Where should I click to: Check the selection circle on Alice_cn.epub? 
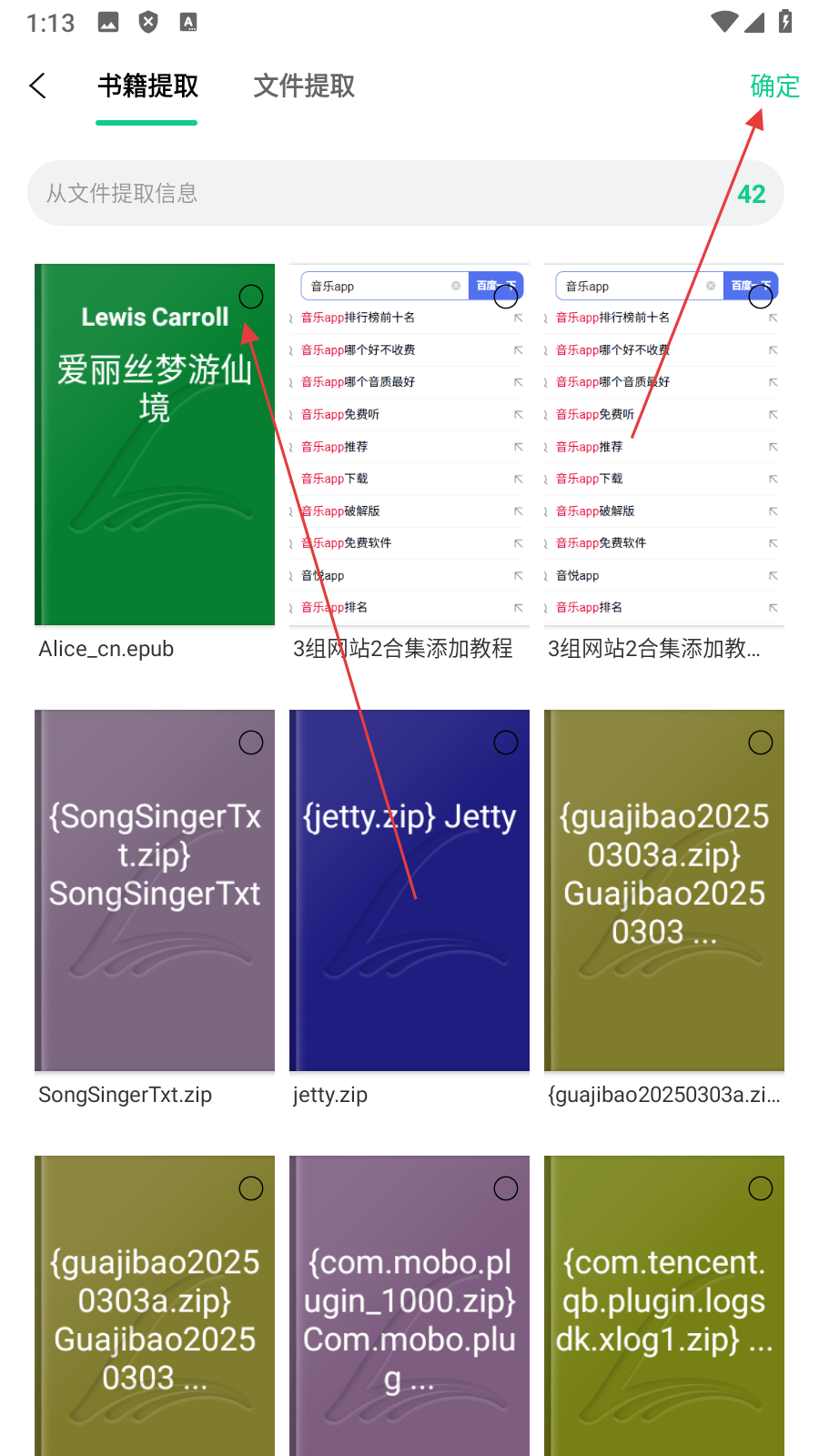coord(251,297)
